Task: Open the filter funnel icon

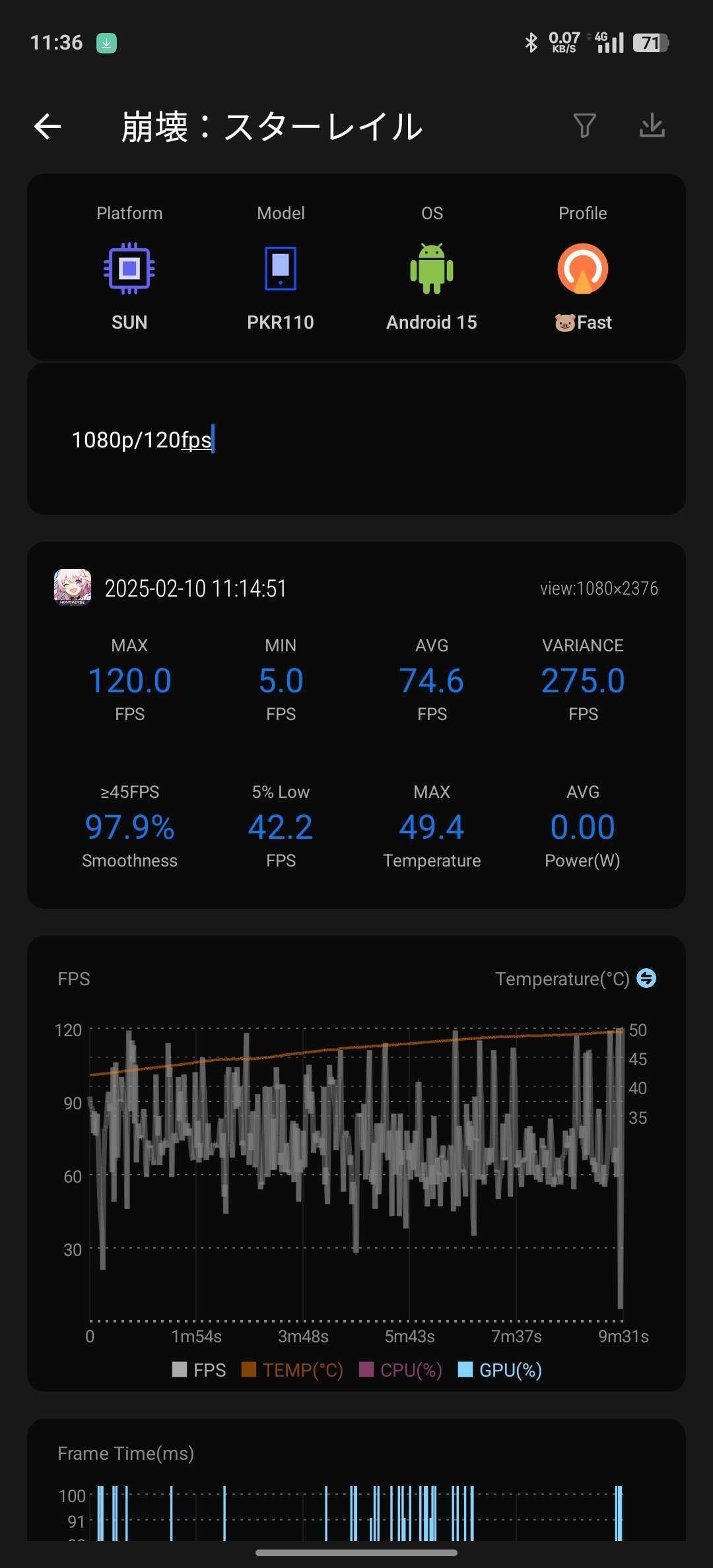Action: tap(585, 125)
